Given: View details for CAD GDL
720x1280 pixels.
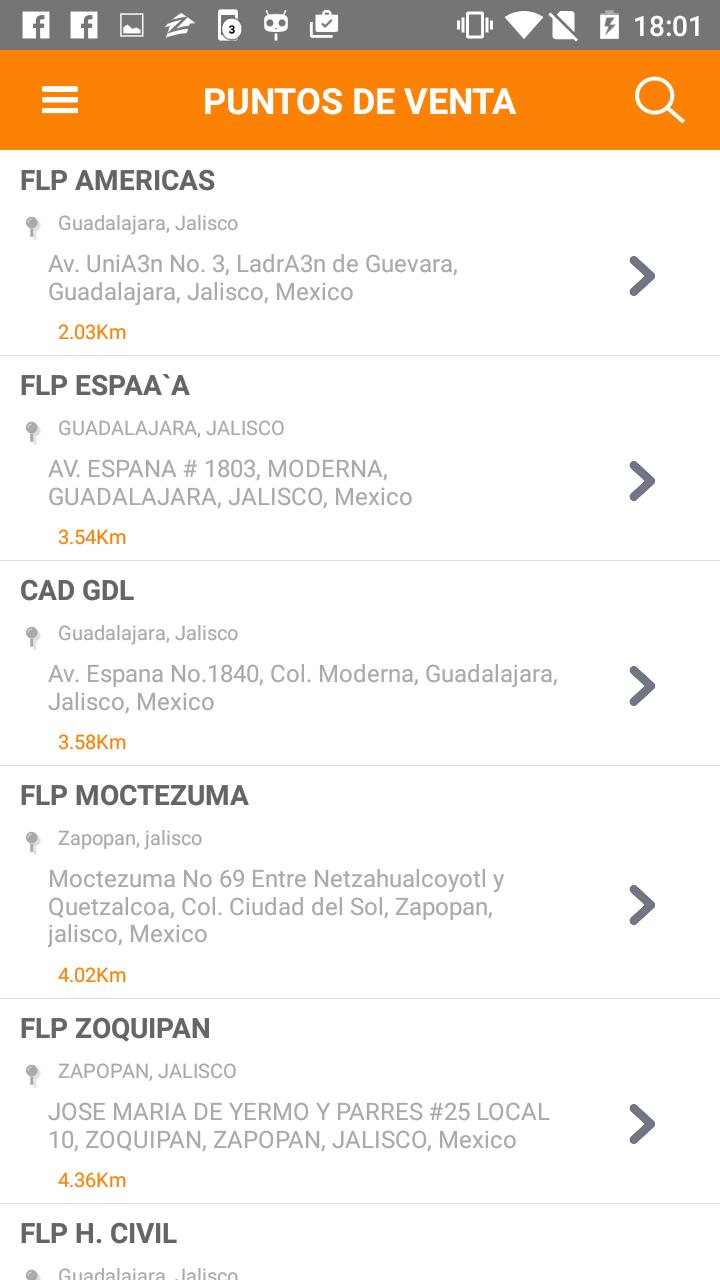Looking at the screenshot, I should 360,663.
